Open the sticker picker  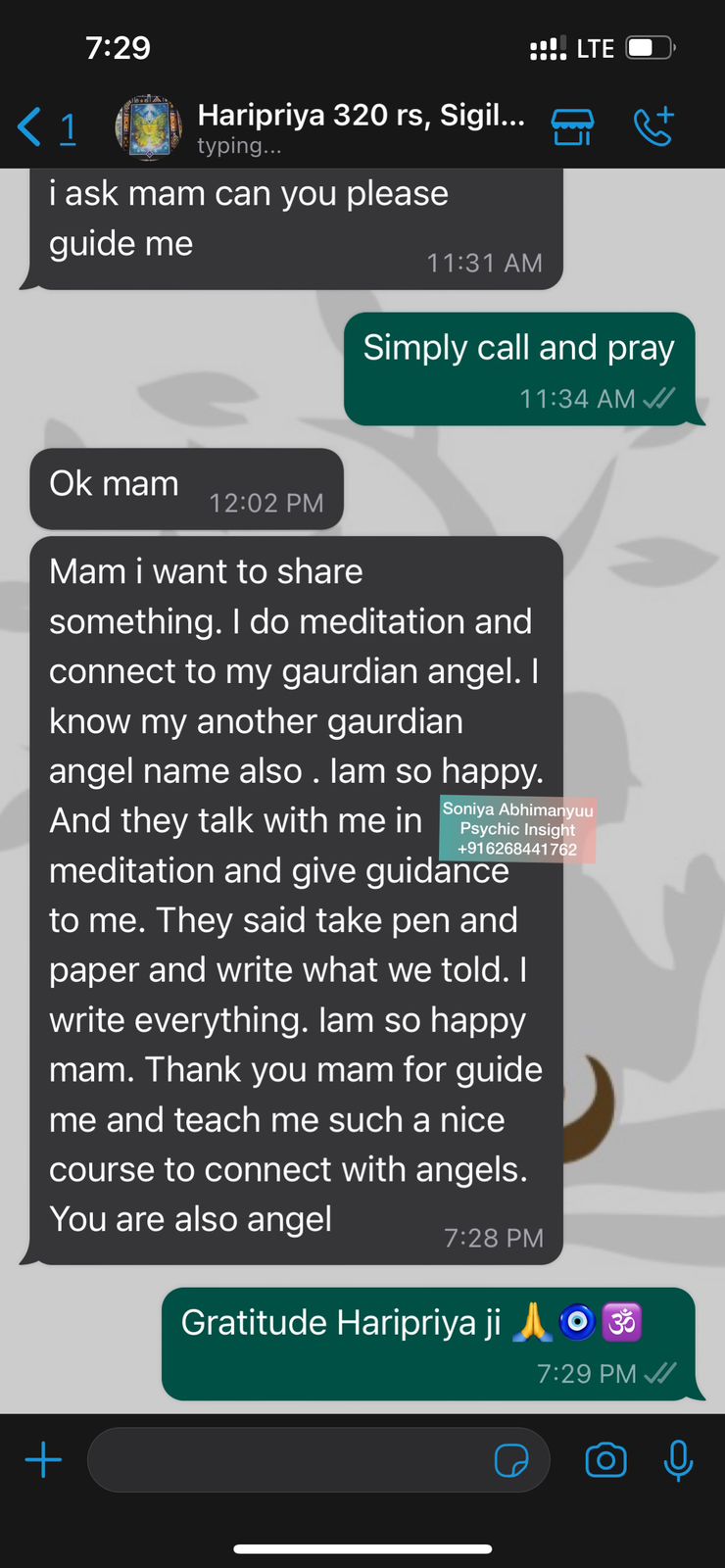(511, 1460)
